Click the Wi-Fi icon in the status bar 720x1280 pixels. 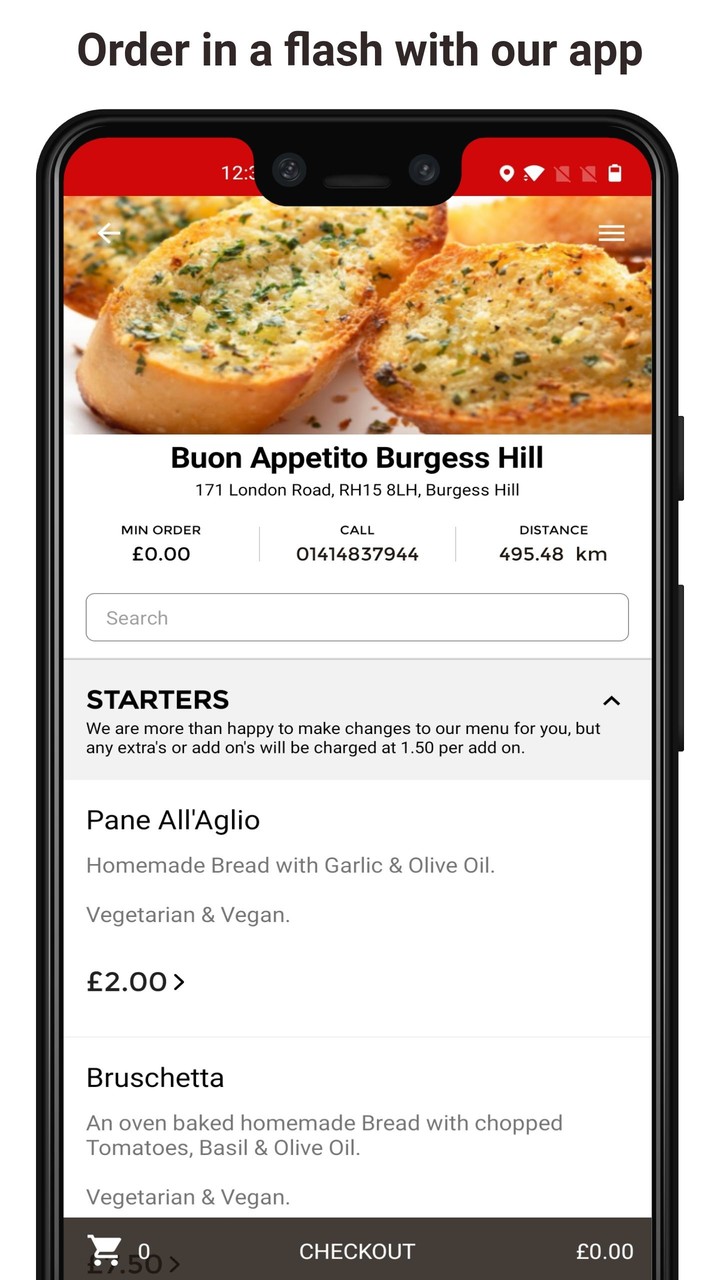click(x=536, y=173)
